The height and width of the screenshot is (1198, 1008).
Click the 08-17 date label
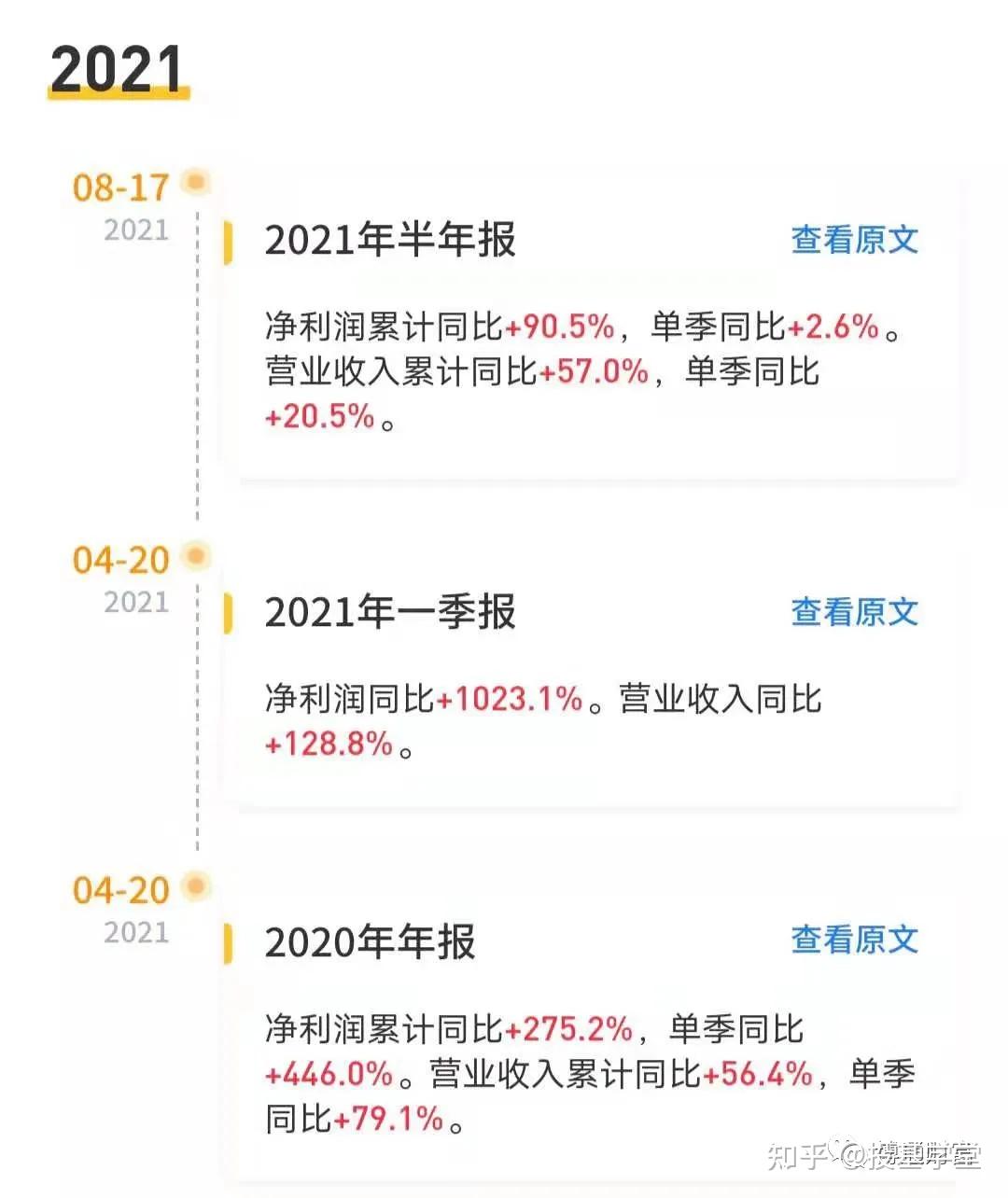coord(122,187)
